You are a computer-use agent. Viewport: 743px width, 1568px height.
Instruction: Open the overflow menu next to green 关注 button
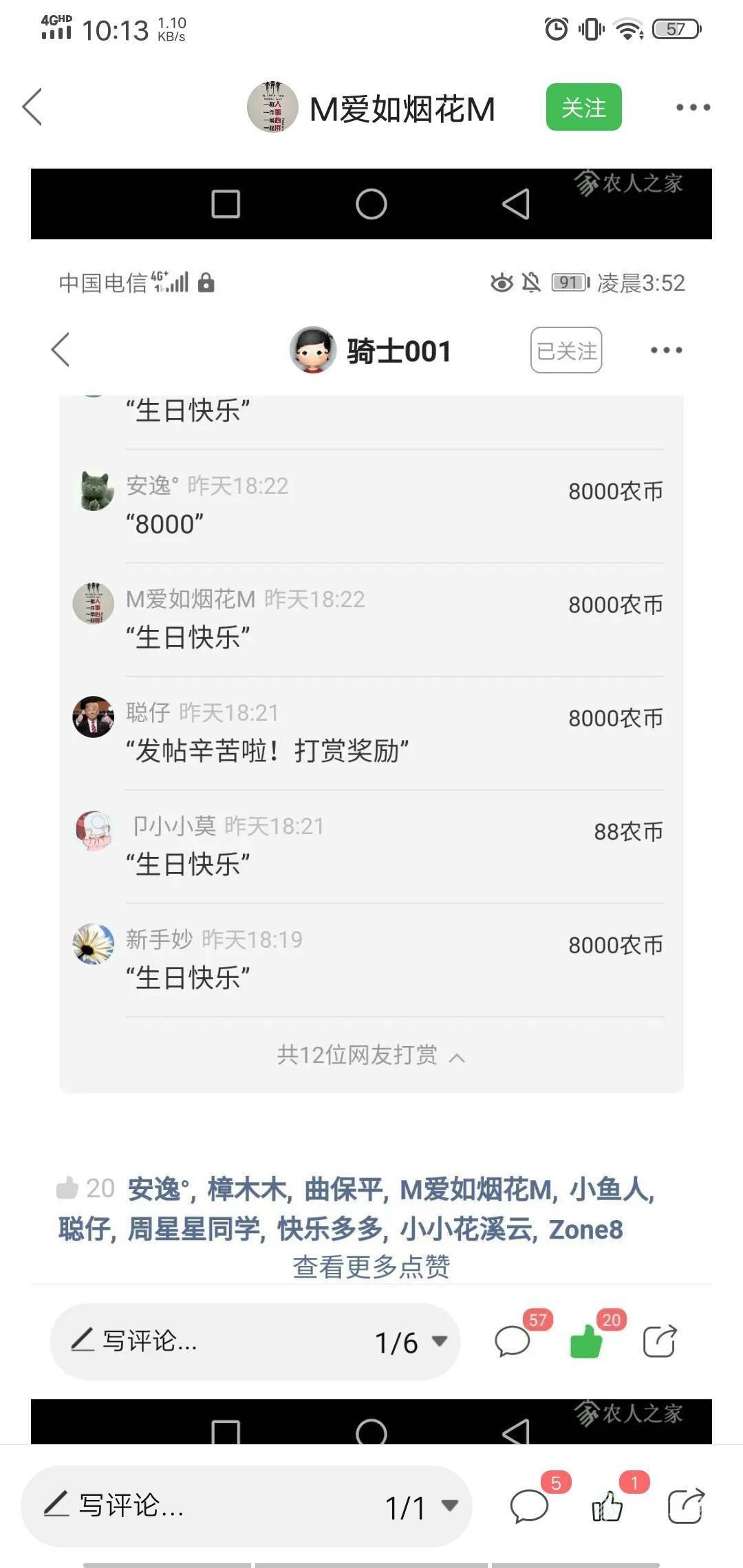[693, 107]
